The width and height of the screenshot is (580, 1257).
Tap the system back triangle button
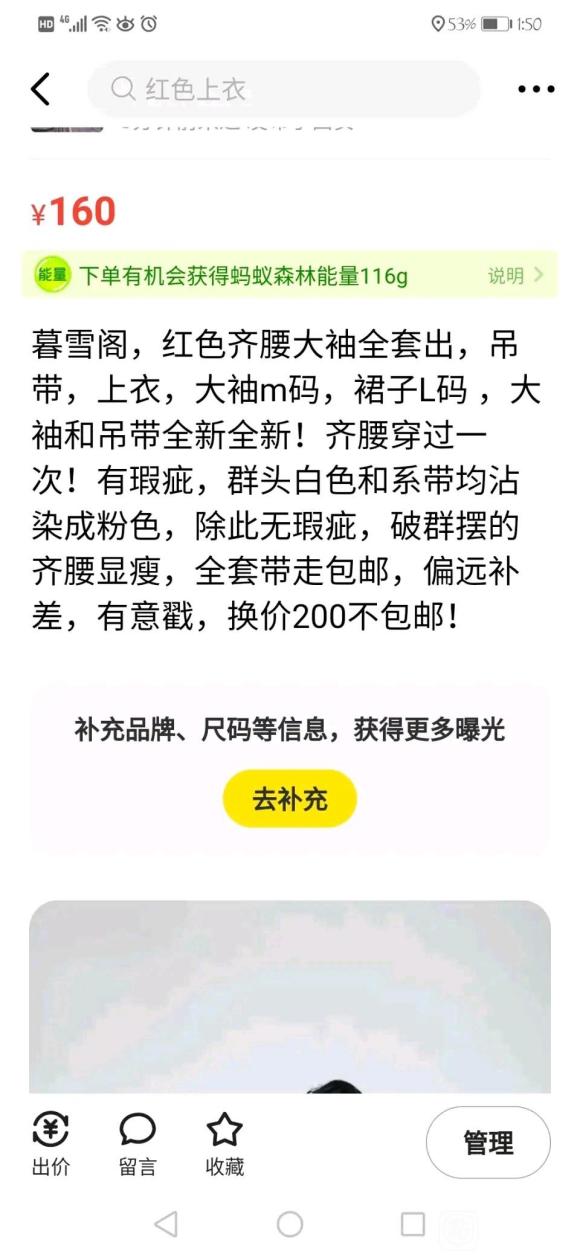click(x=167, y=1223)
